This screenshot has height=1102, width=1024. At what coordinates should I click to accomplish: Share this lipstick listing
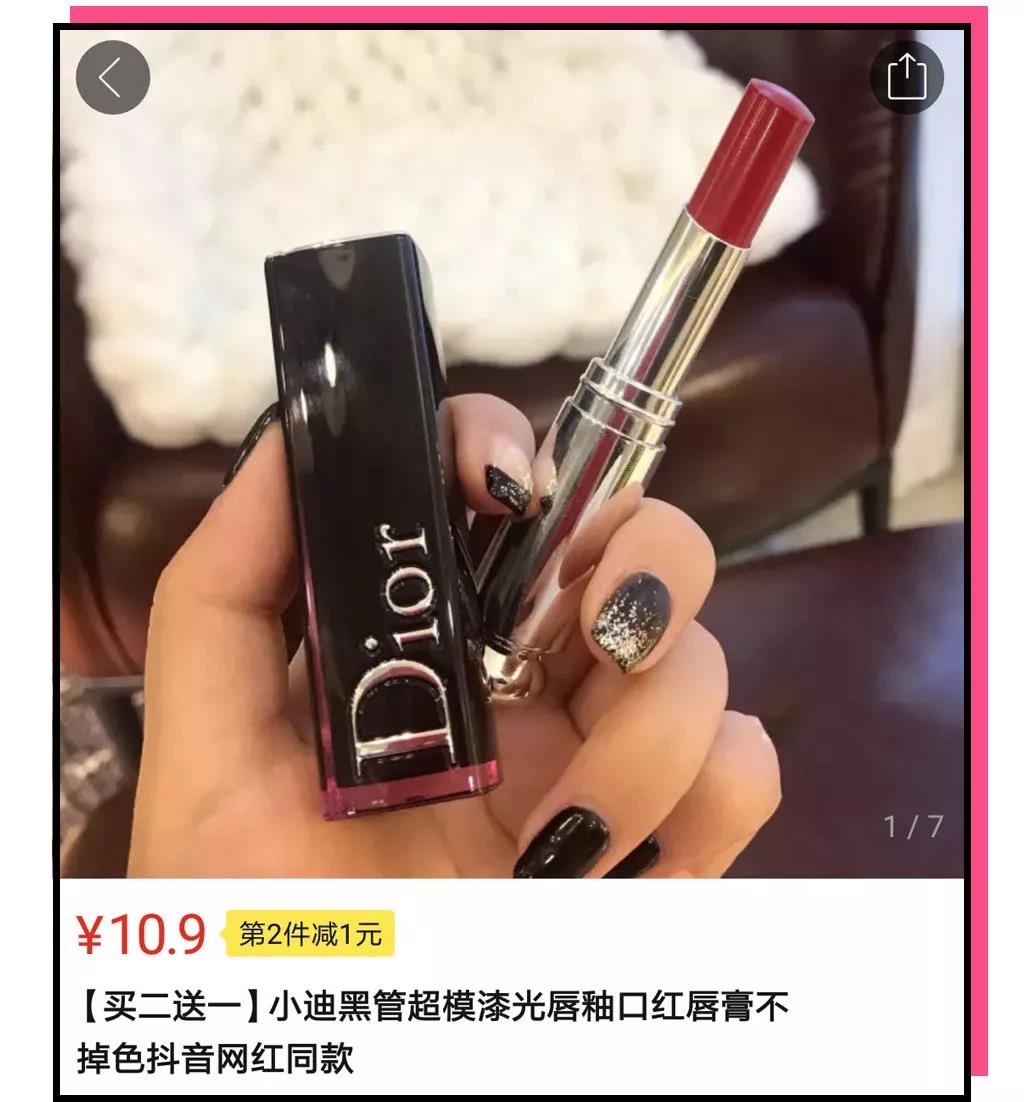[x=907, y=77]
